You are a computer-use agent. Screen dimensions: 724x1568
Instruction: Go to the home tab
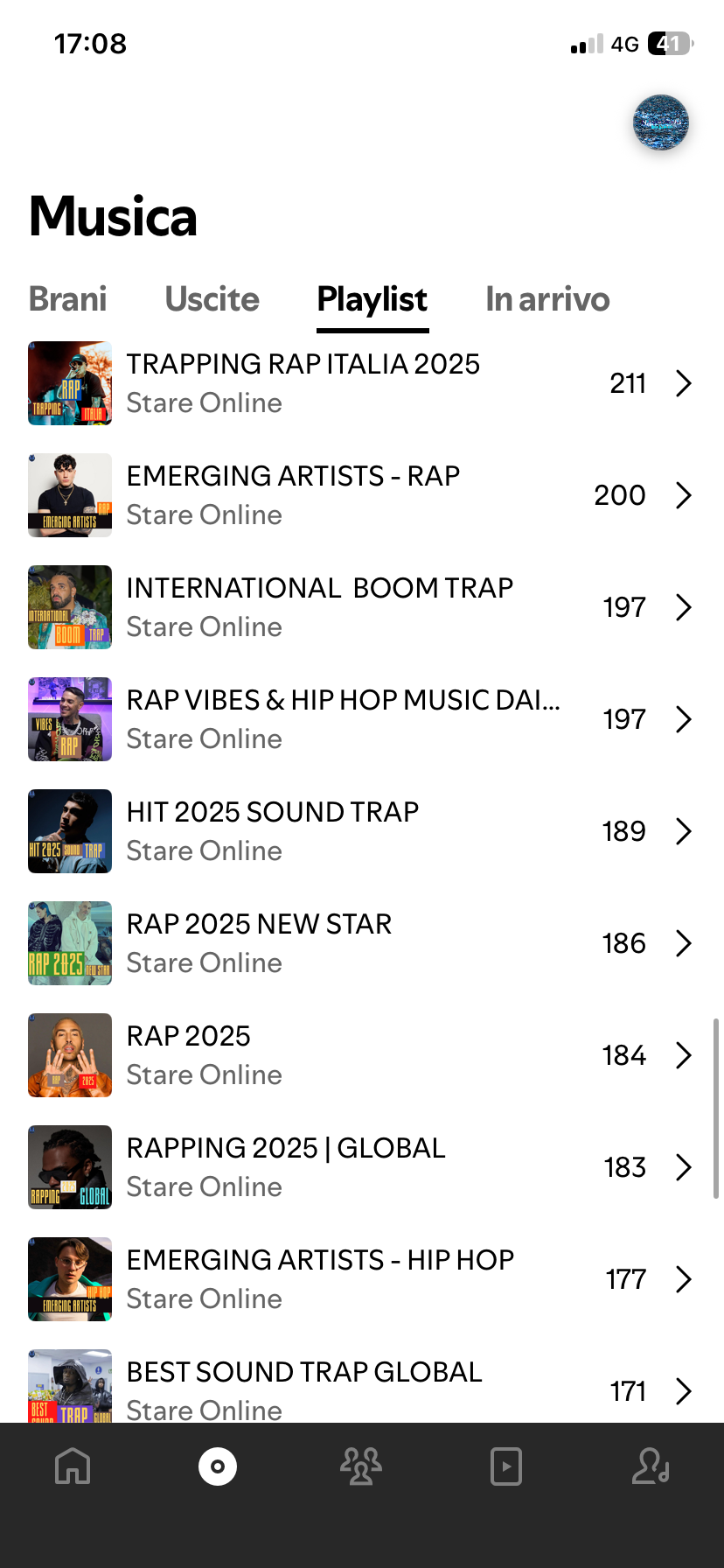pyautogui.click(x=73, y=1466)
